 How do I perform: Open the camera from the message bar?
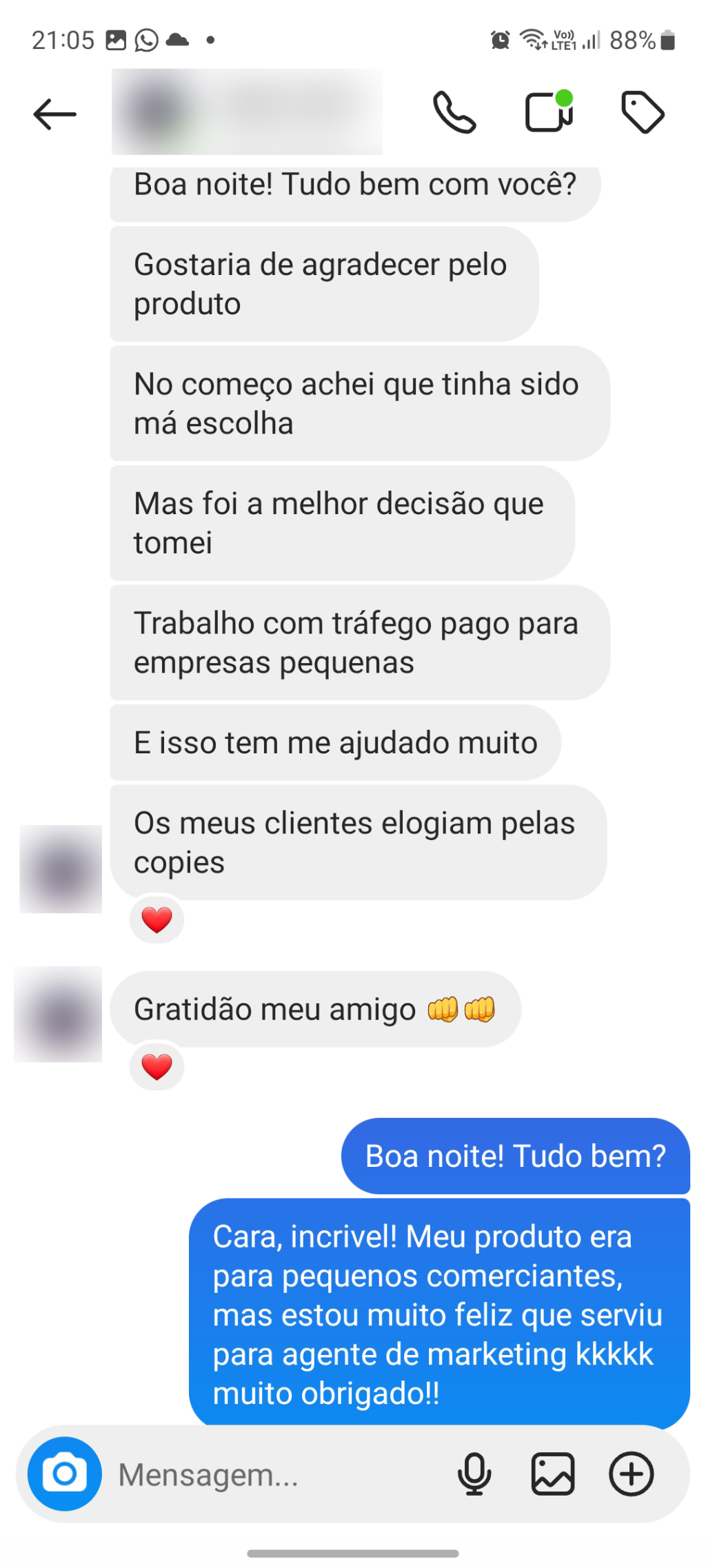[65, 1474]
